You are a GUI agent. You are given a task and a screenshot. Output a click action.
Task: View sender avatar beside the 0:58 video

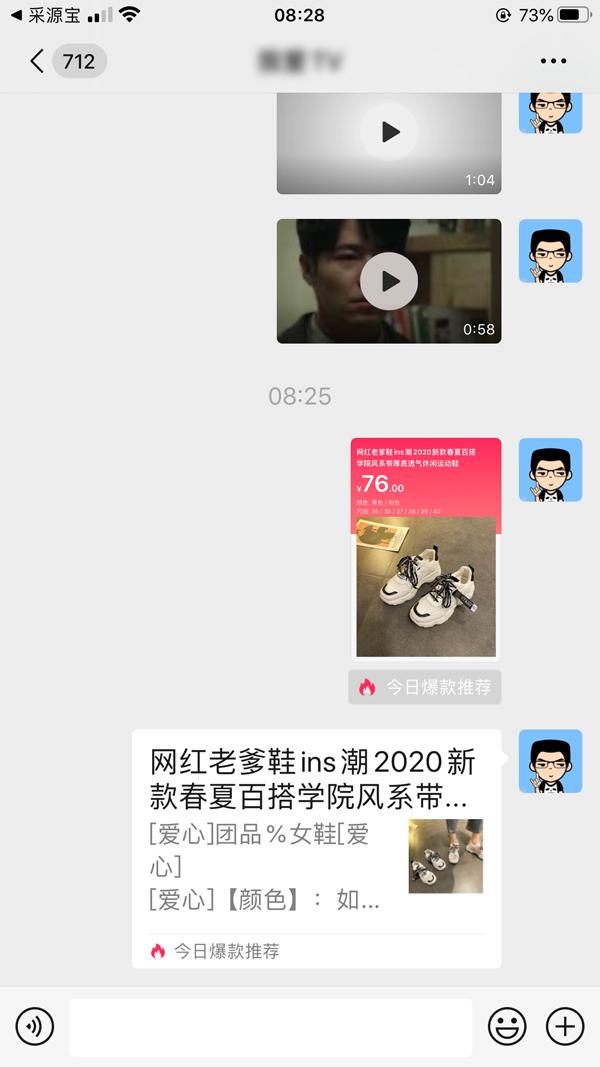pos(550,251)
